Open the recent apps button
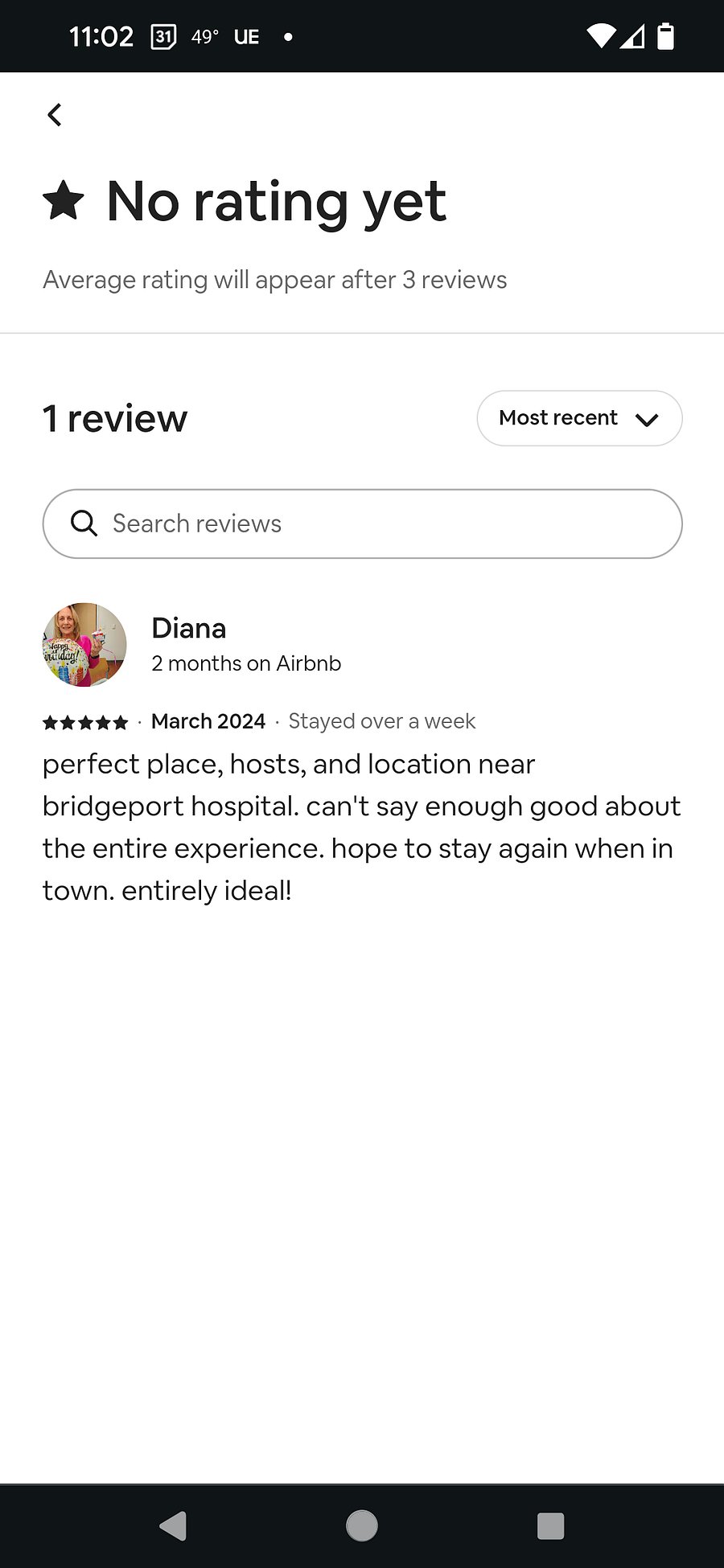Viewport: 724px width, 1568px height. (x=550, y=1525)
